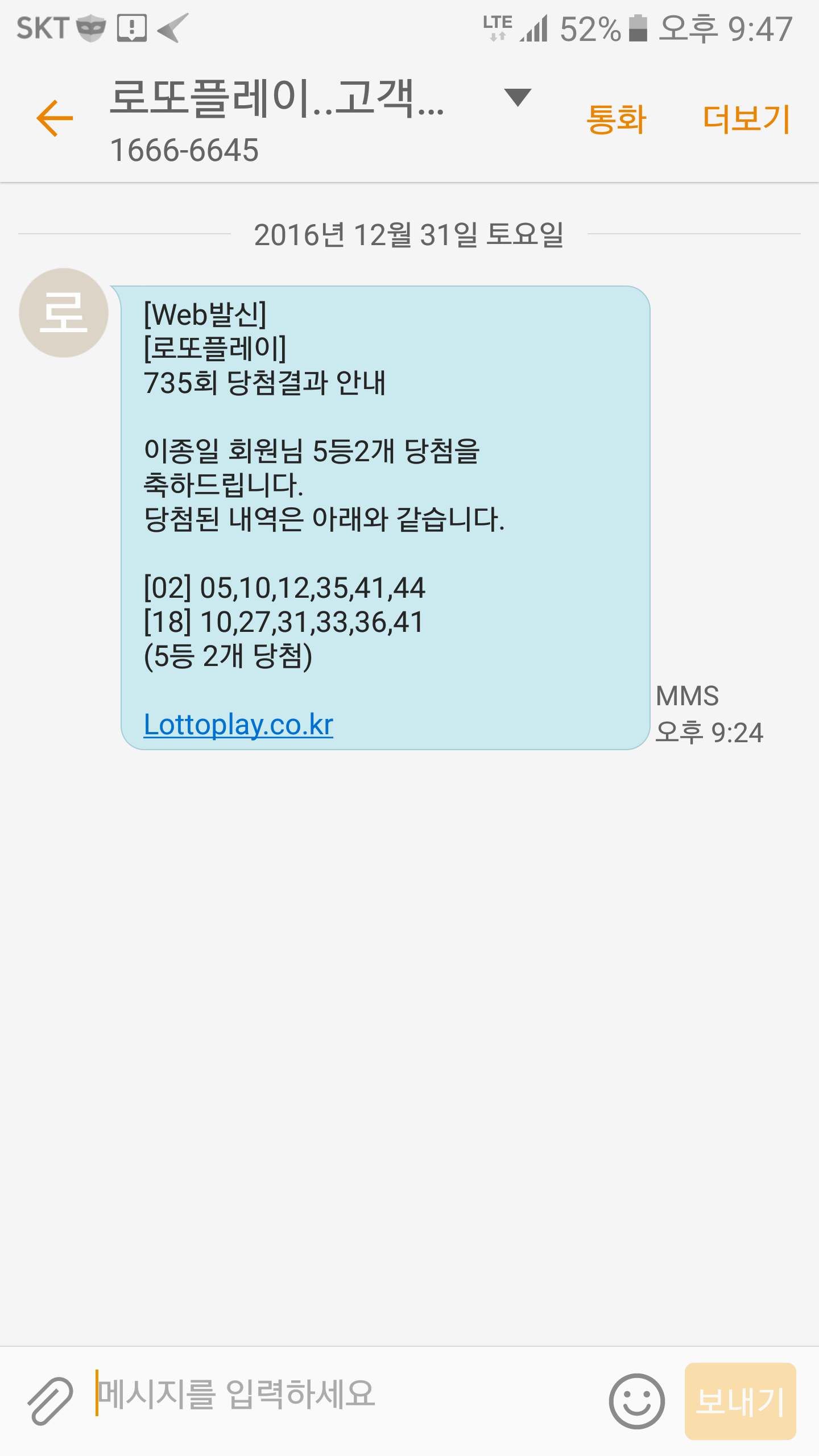Go back using the orange arrow
The width and height of the screenshot is (819, 1456).
click(x=55, y=118)
